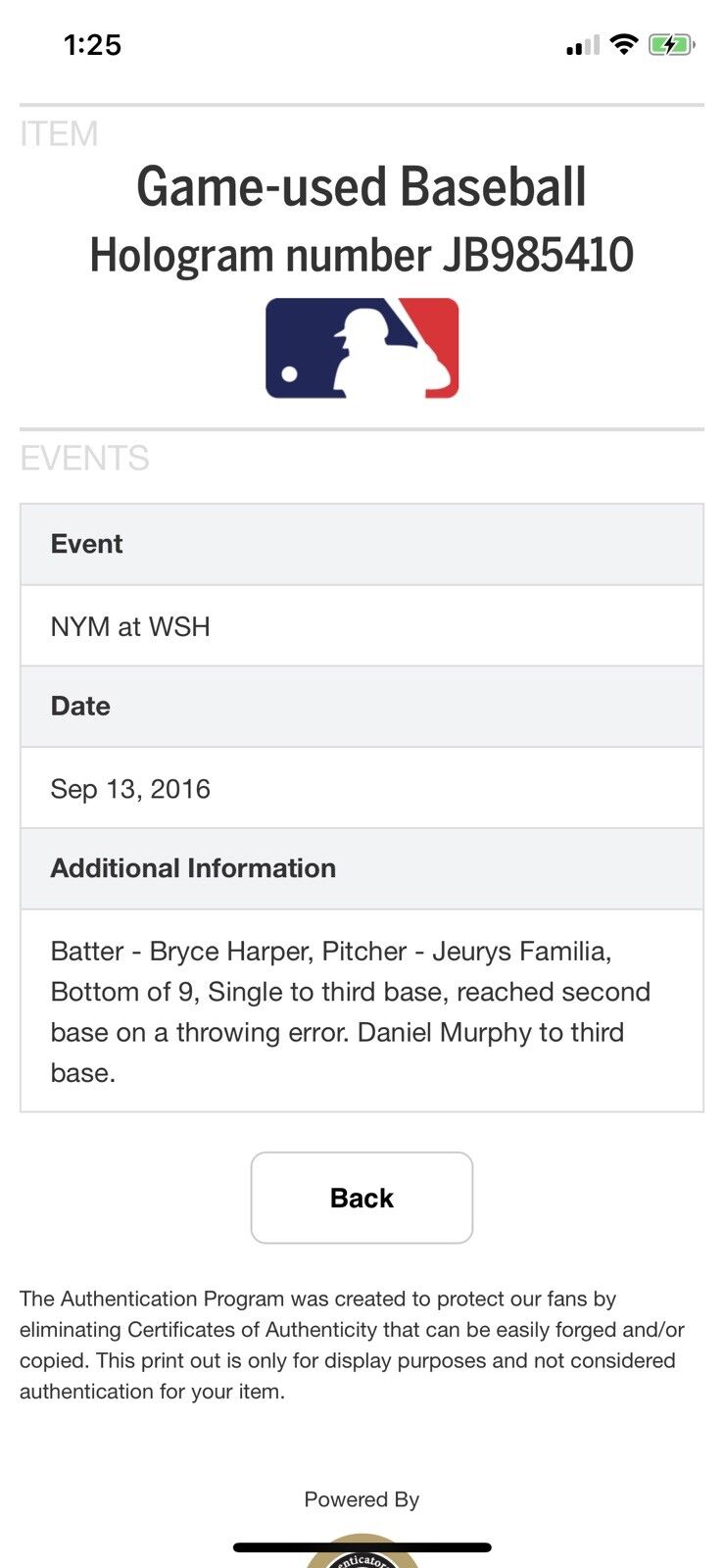Tap the Back button
Image resolution: width=724 pixels, height=1568 pixels.
pyautogui.click(x=362, y=1198)
